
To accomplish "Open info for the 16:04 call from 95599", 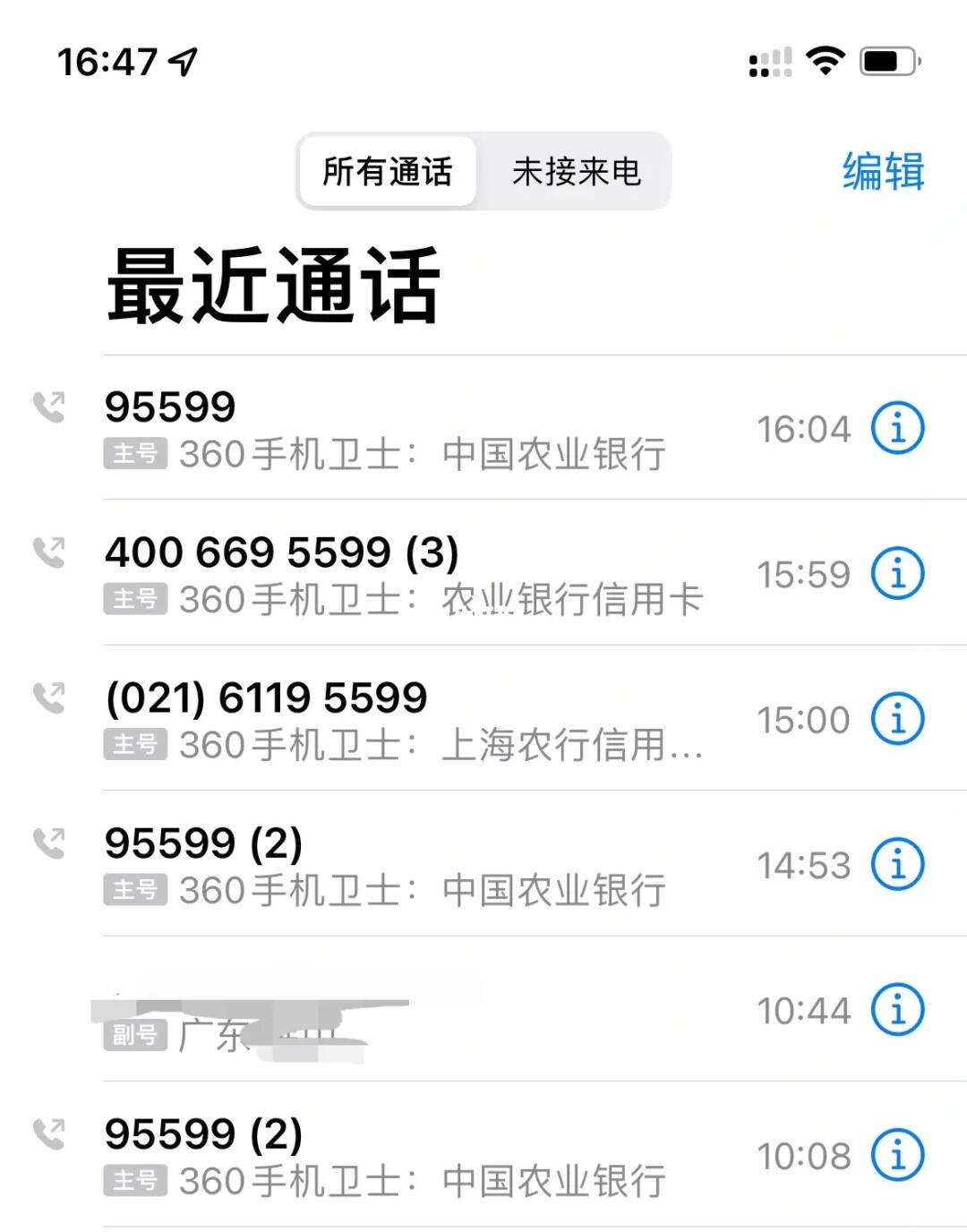I will (897, 428).
